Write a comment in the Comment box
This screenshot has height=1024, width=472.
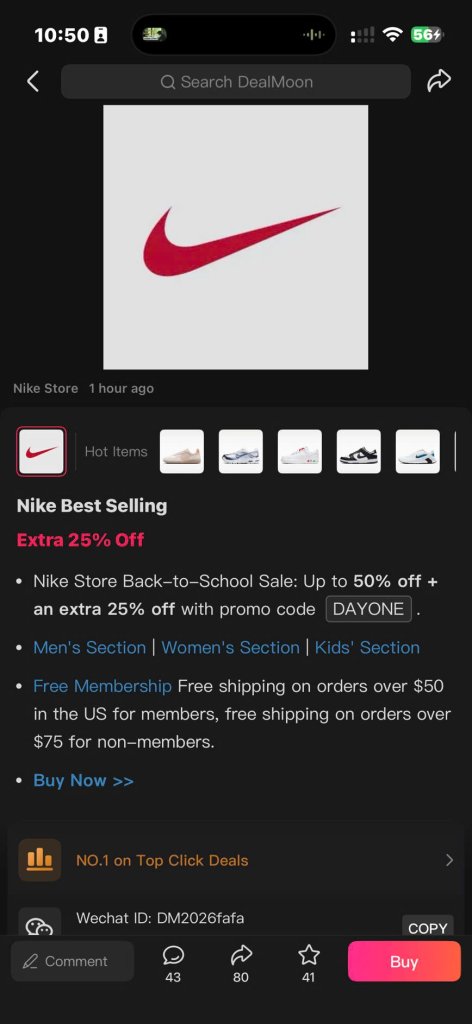(72, 961)
